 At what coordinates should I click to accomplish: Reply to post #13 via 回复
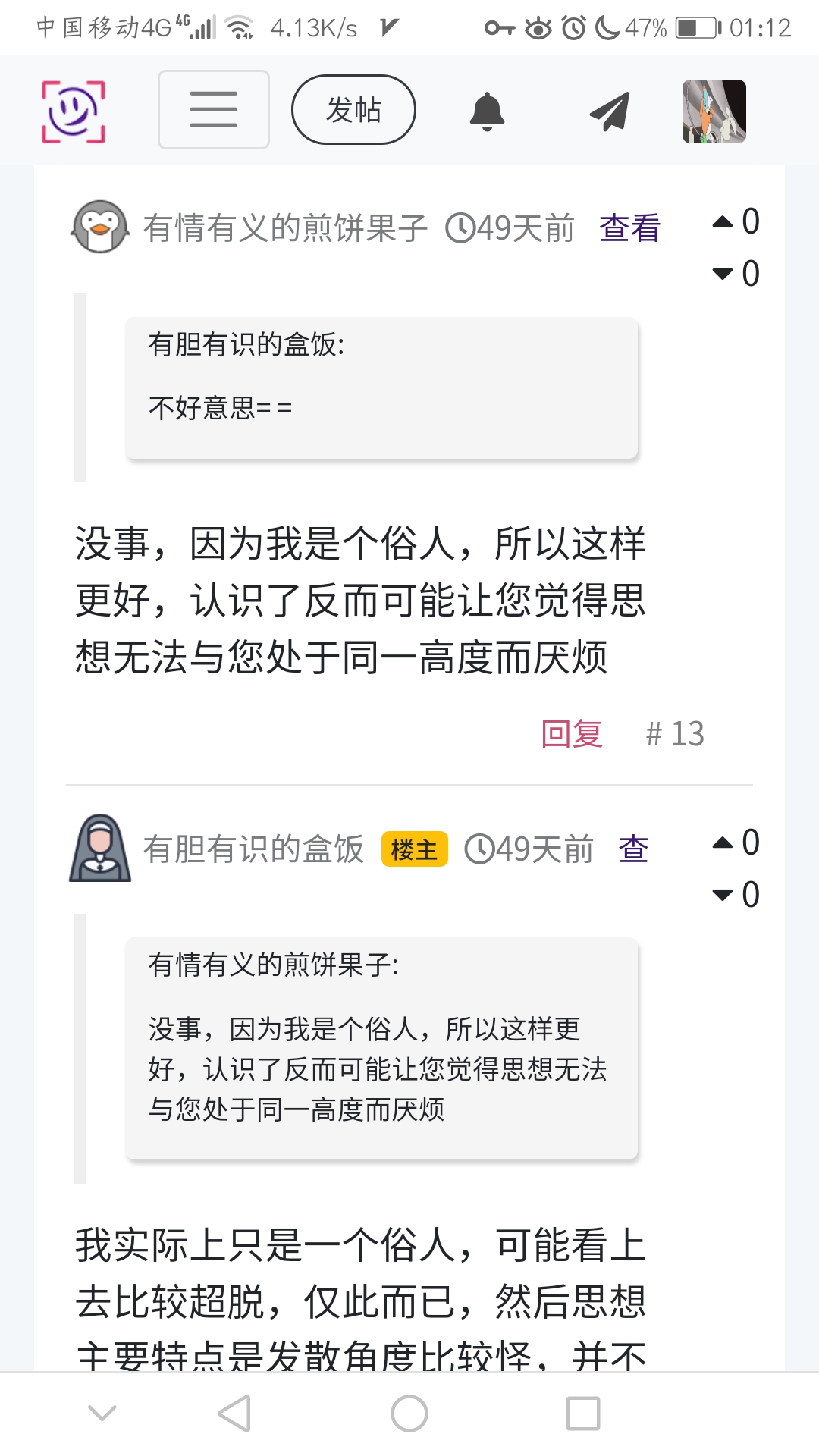[572, 734]
